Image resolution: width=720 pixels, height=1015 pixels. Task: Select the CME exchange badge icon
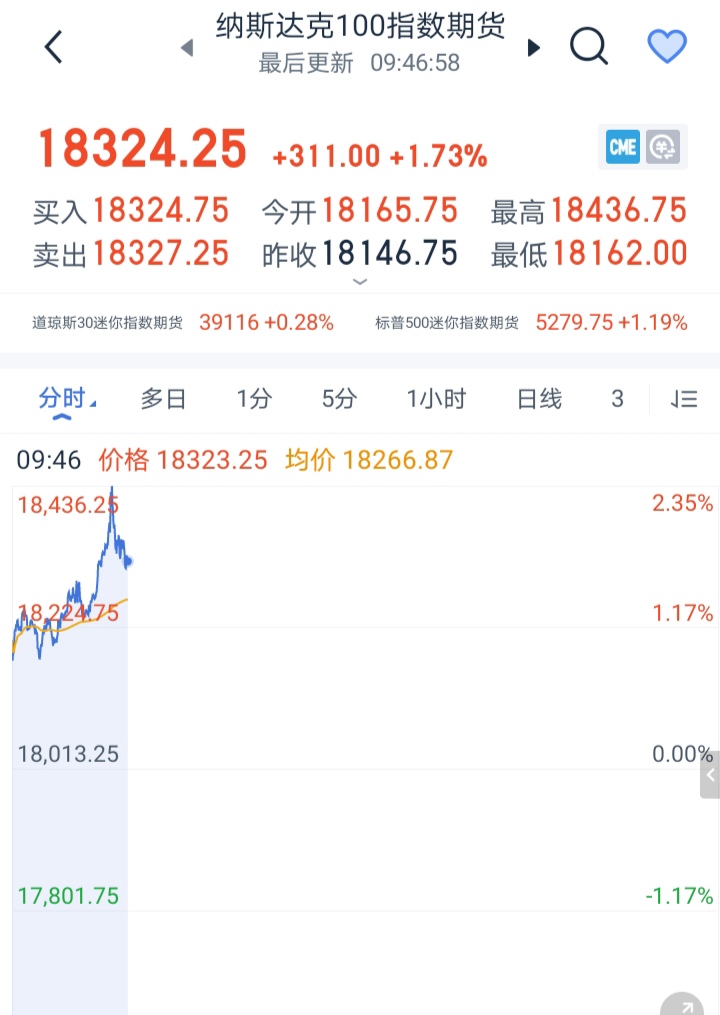[x=621, y=147]
